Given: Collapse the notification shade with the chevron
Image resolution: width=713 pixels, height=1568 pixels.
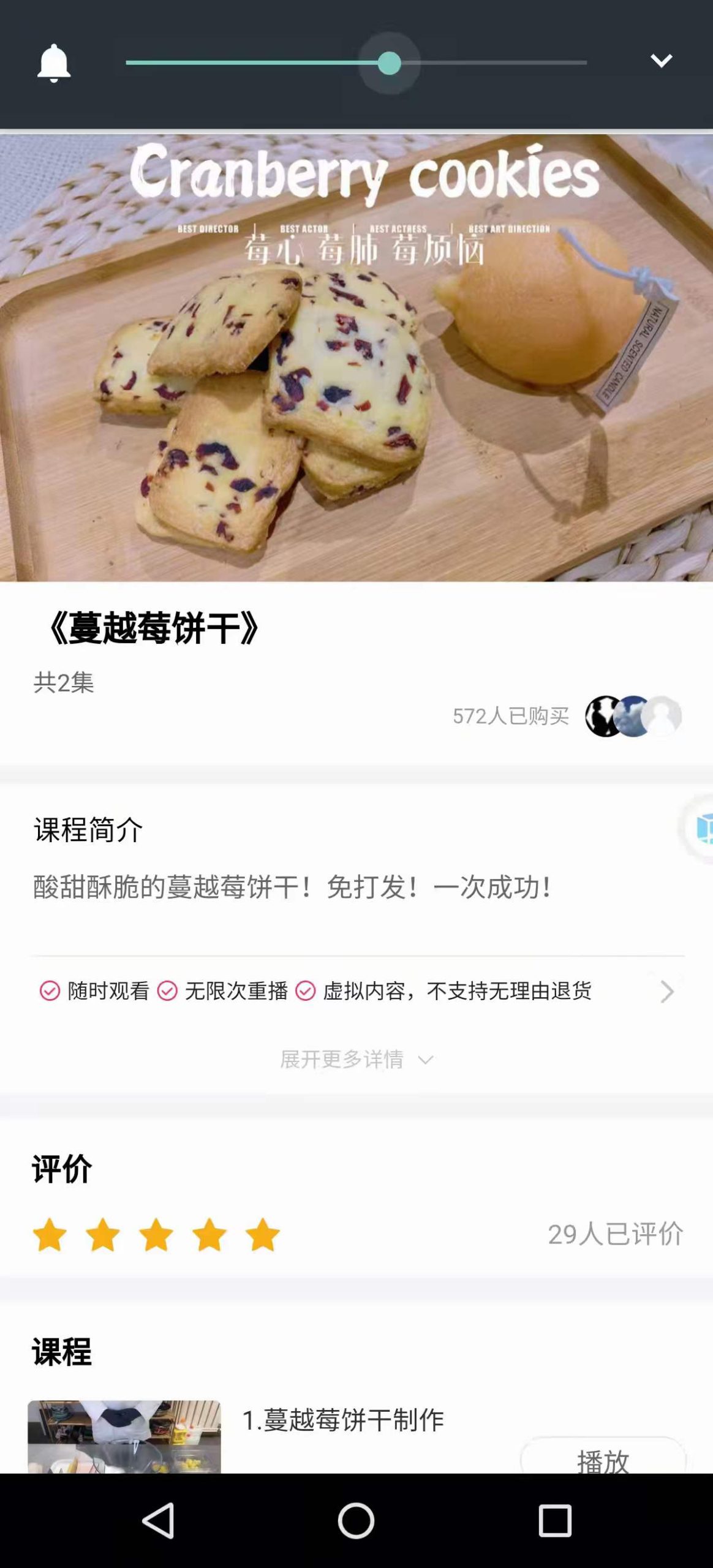Looking at the screenshot, I should point(661,61).
